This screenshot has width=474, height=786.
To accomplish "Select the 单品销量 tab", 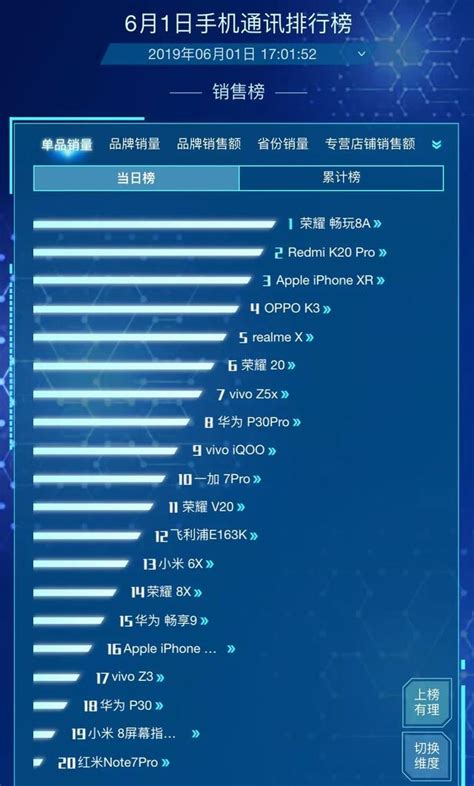I will coord(67,145).
